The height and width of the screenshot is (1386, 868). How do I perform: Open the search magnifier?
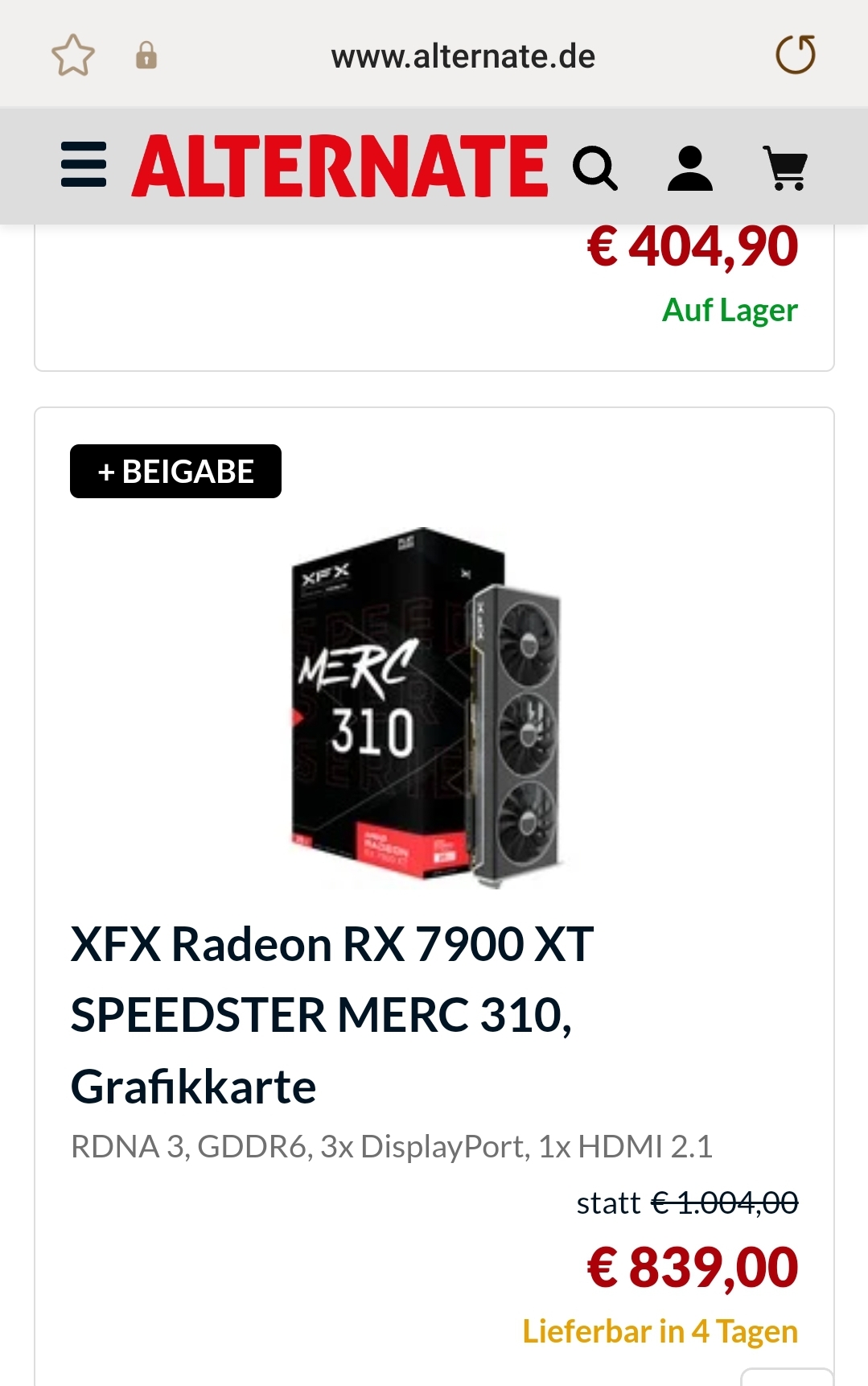click(595, 168)
